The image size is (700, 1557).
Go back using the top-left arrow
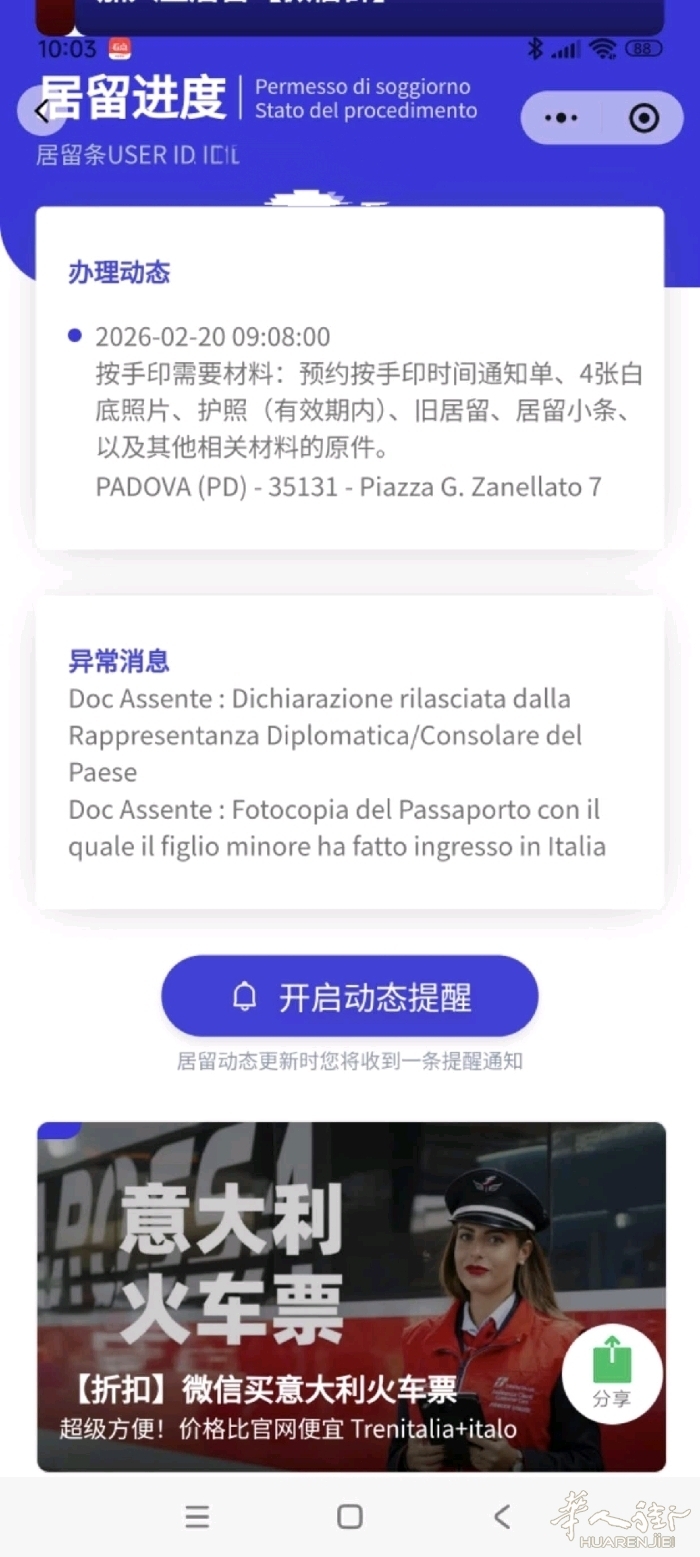point(41,110)
